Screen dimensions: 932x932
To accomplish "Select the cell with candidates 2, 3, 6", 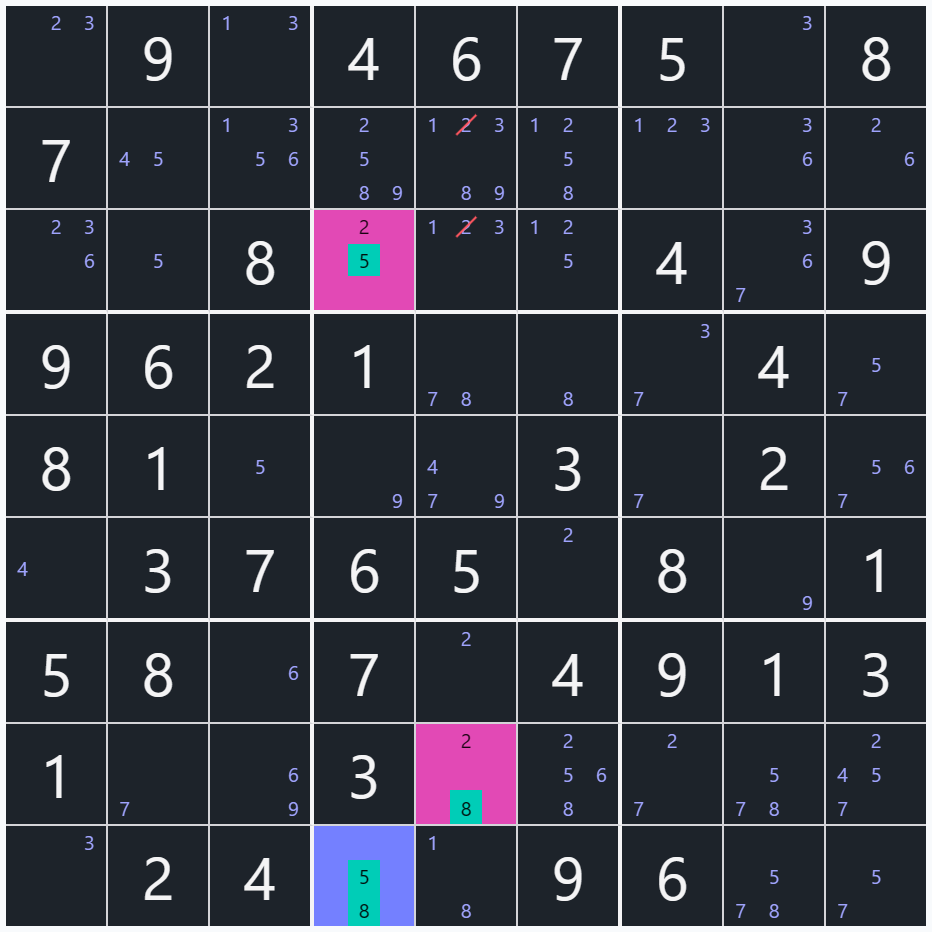I will tap(56, 261).
